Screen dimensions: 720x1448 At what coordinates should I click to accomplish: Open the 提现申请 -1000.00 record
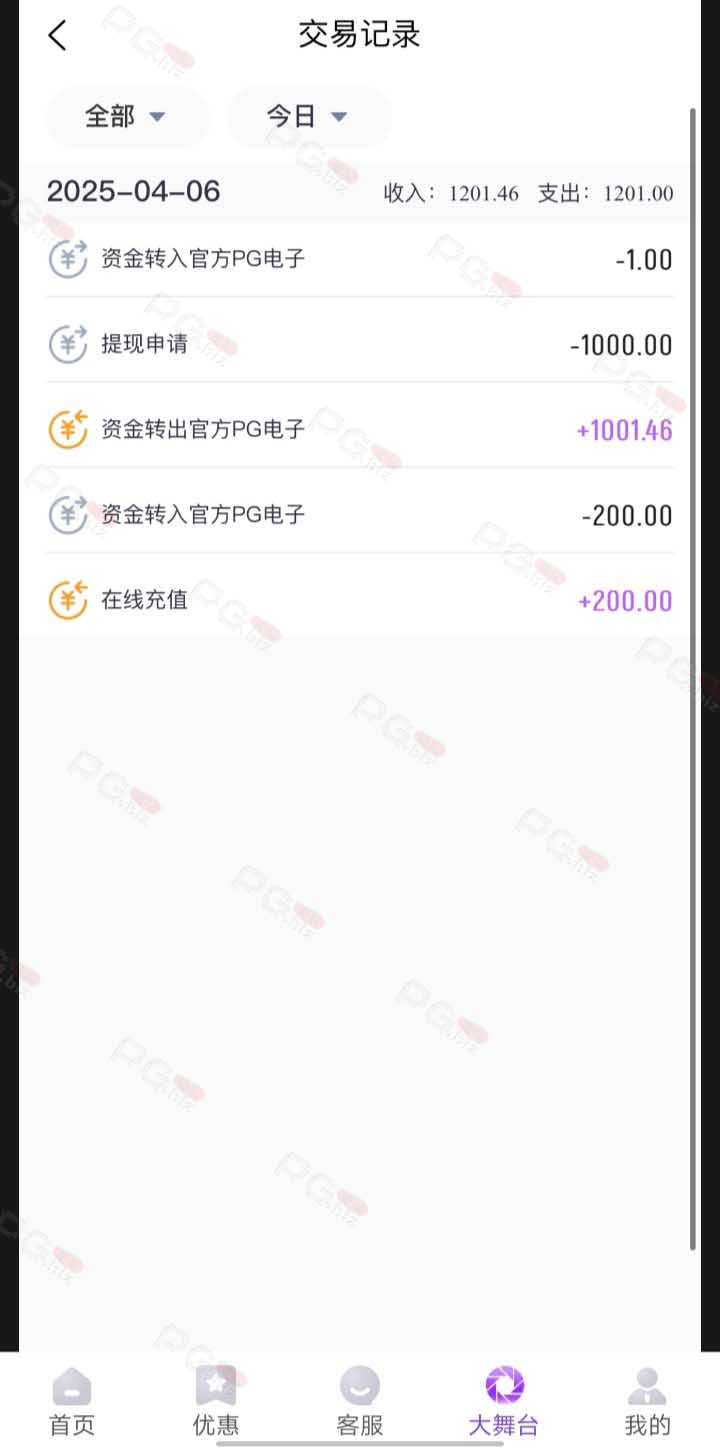point(360,345)
